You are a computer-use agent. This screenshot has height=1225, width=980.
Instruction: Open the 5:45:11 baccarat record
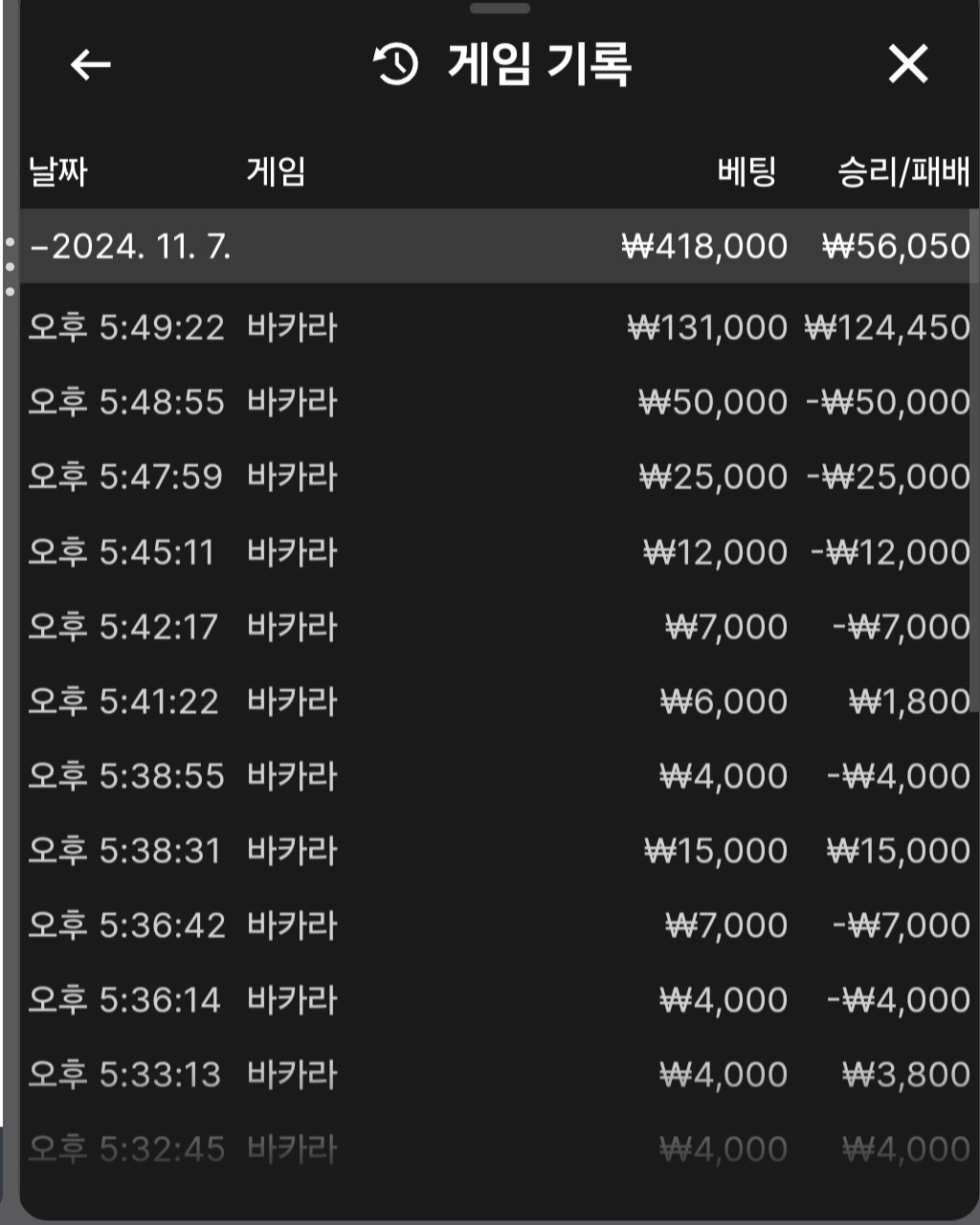pos(498,552)
